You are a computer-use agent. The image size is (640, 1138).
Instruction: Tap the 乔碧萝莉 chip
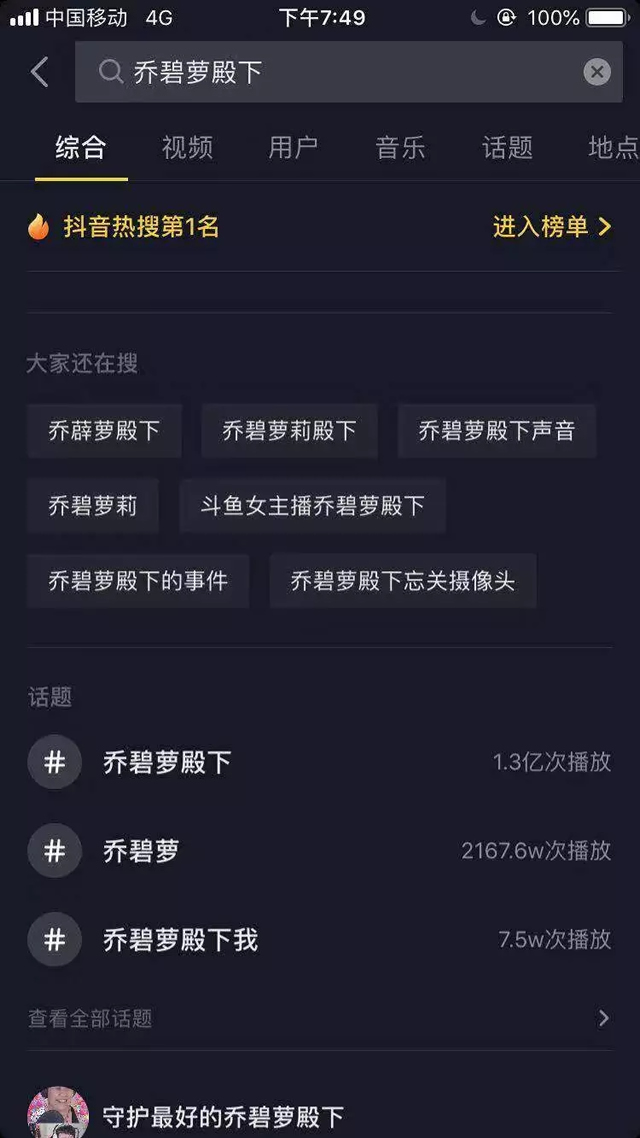pos(93,506)
